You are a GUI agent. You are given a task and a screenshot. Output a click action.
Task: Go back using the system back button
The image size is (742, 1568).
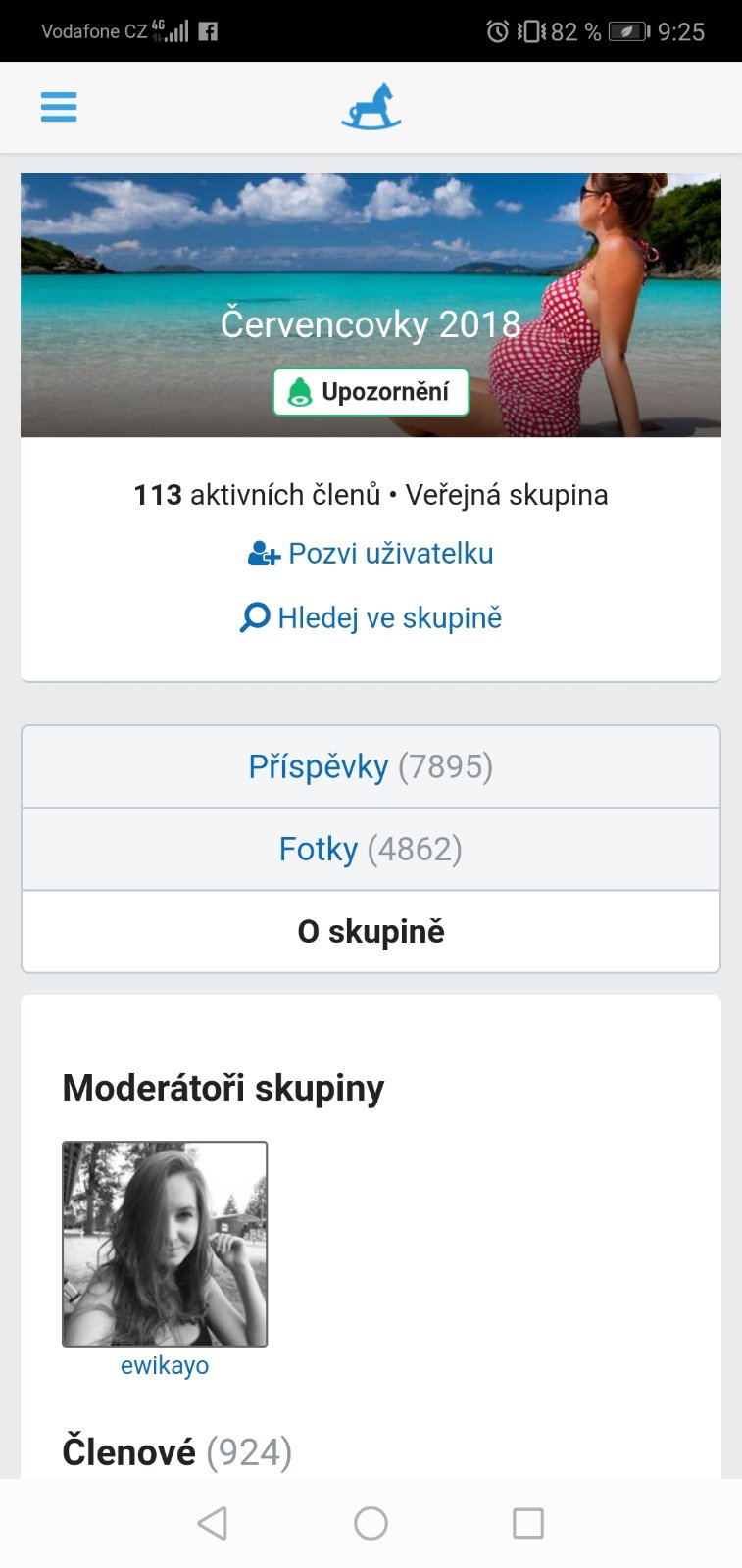click(213, 1523)
